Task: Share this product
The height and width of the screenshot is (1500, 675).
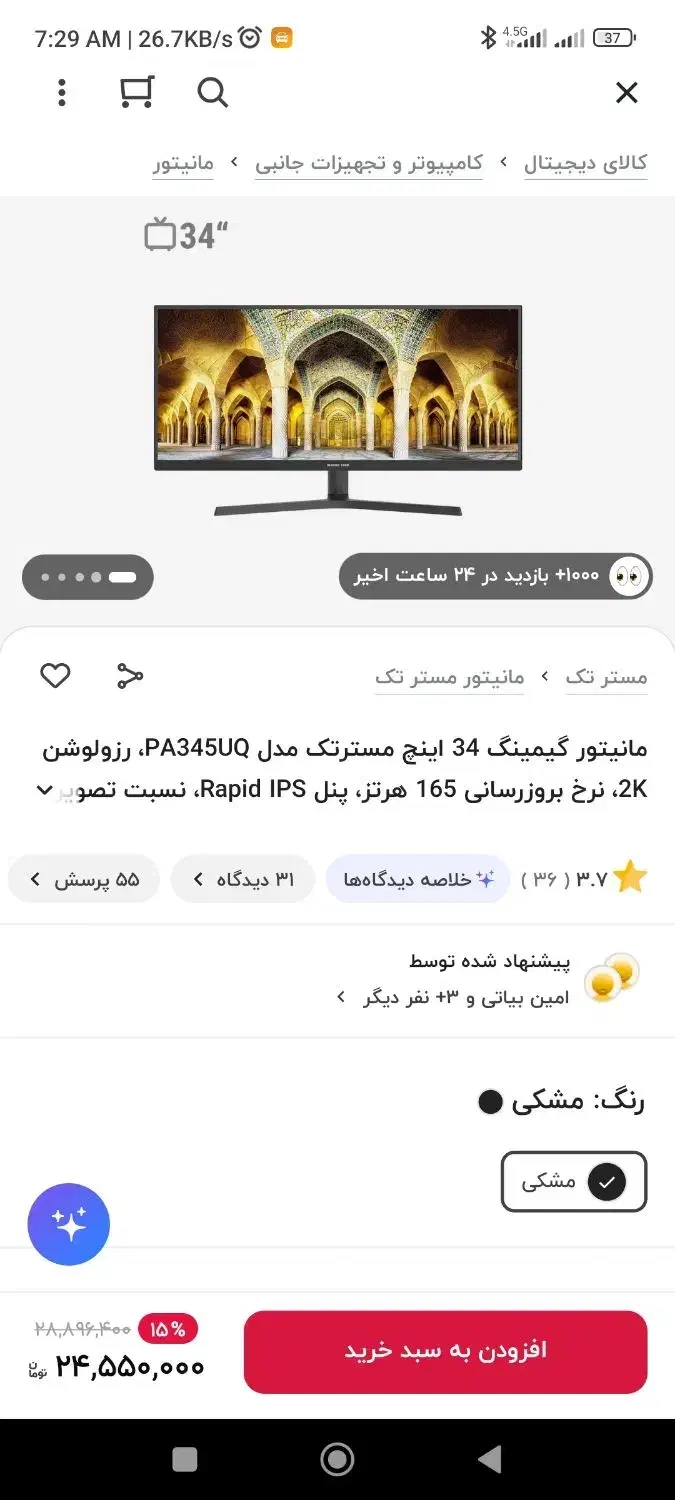Action: [130, 676]
